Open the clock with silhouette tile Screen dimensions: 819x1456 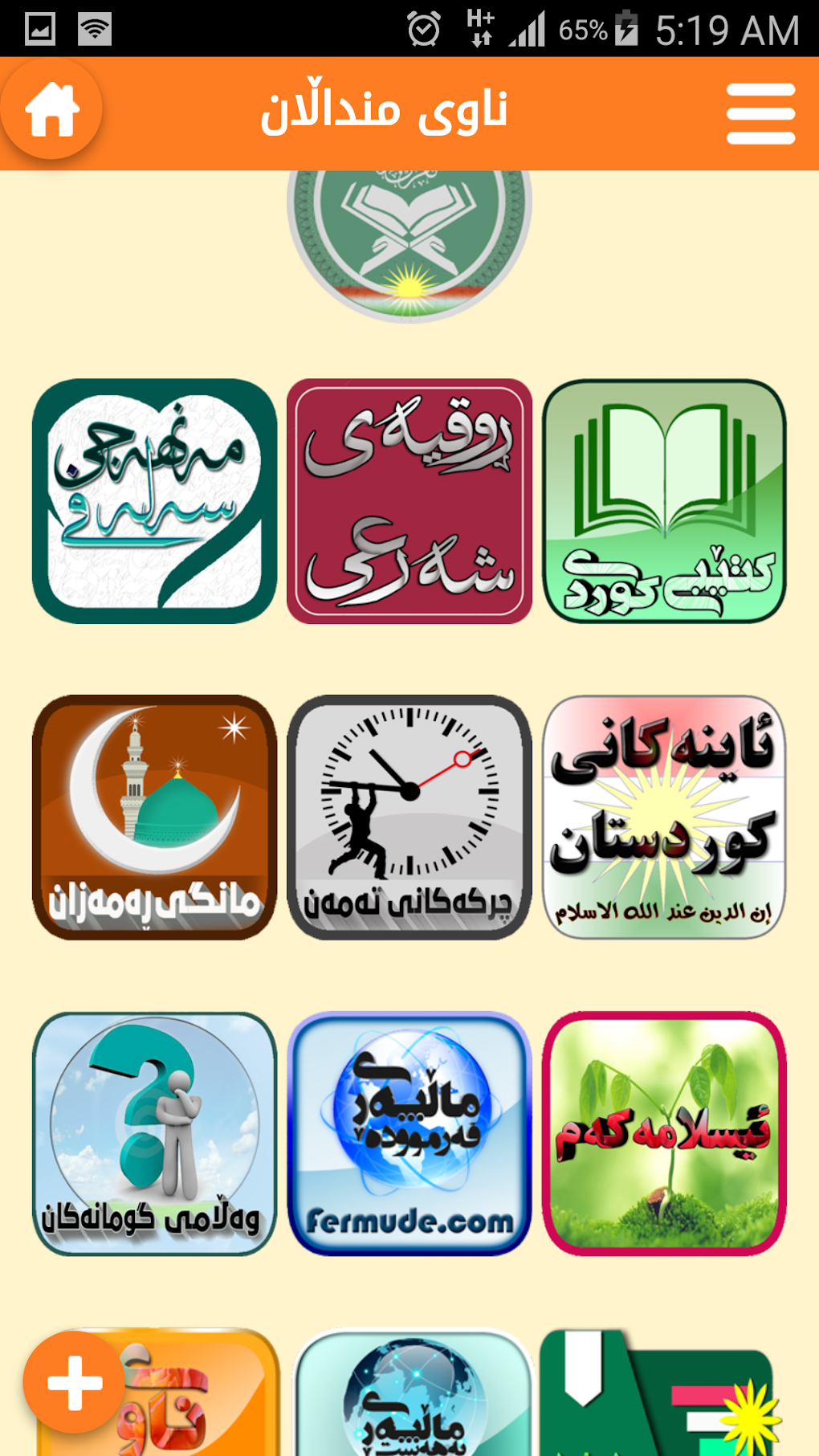tap(409, 817)
